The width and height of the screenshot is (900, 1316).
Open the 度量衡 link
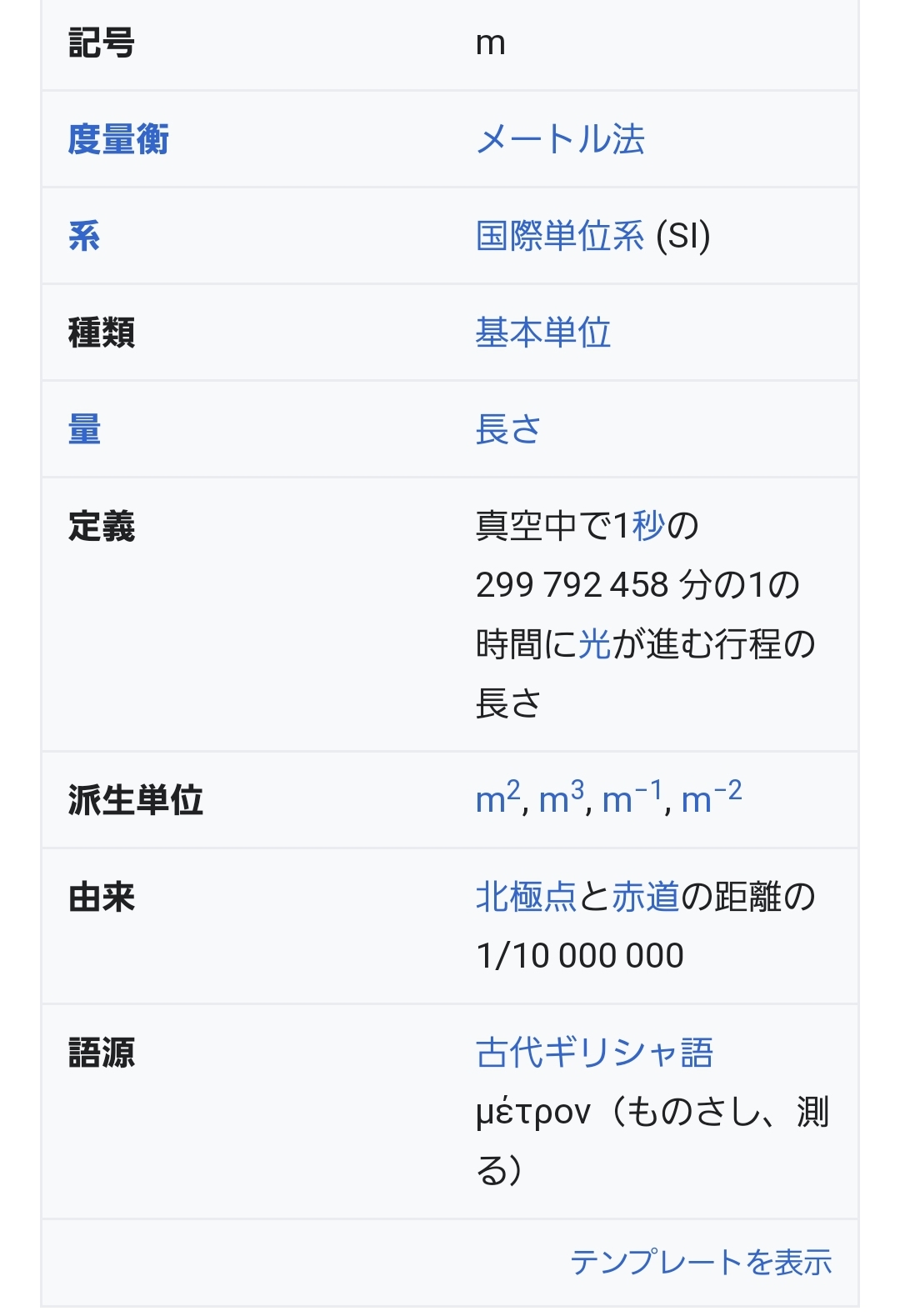click(x=118, y=139)
